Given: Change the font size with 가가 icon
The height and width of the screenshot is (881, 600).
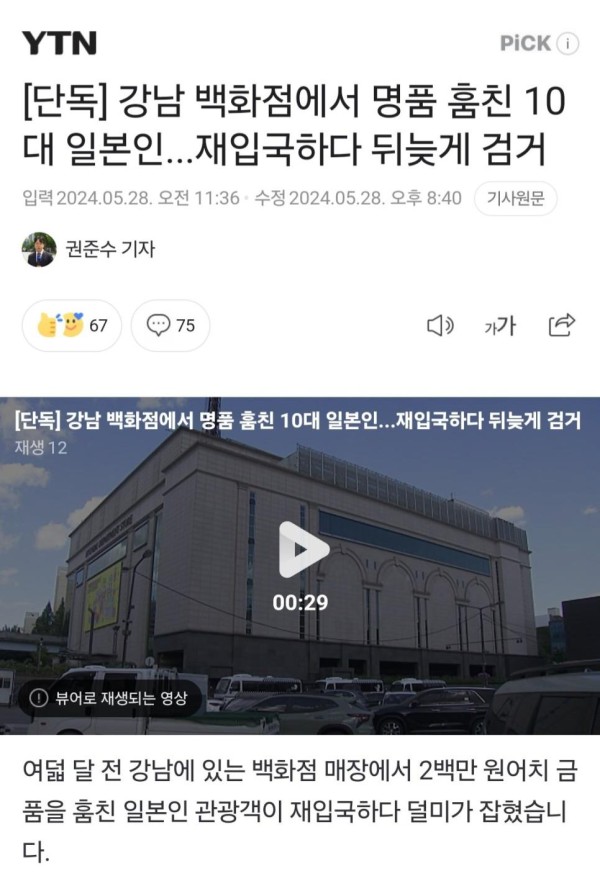Looking at the screenshot, I should tap(499, 325).
